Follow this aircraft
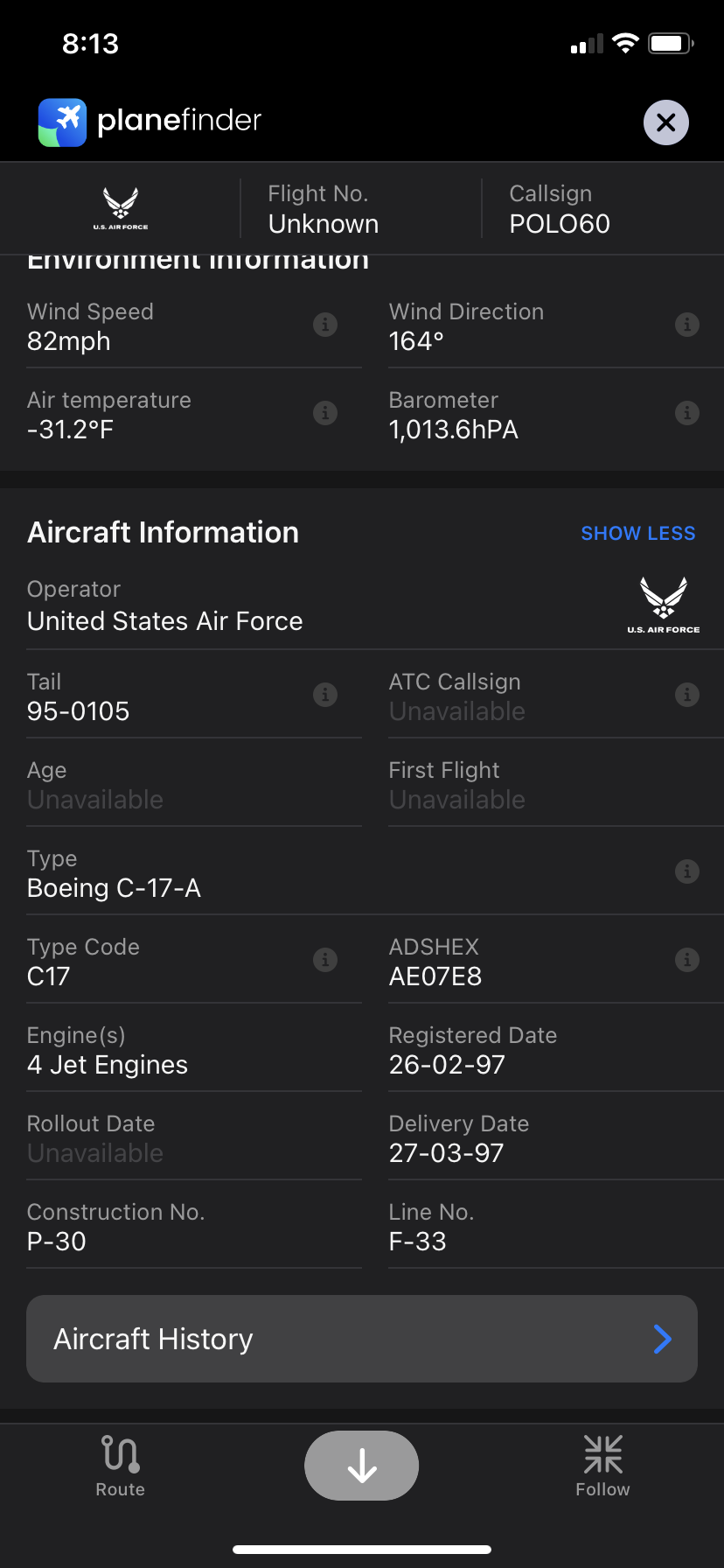This screenshot has width=724, height=1568. coord(602,1466)
